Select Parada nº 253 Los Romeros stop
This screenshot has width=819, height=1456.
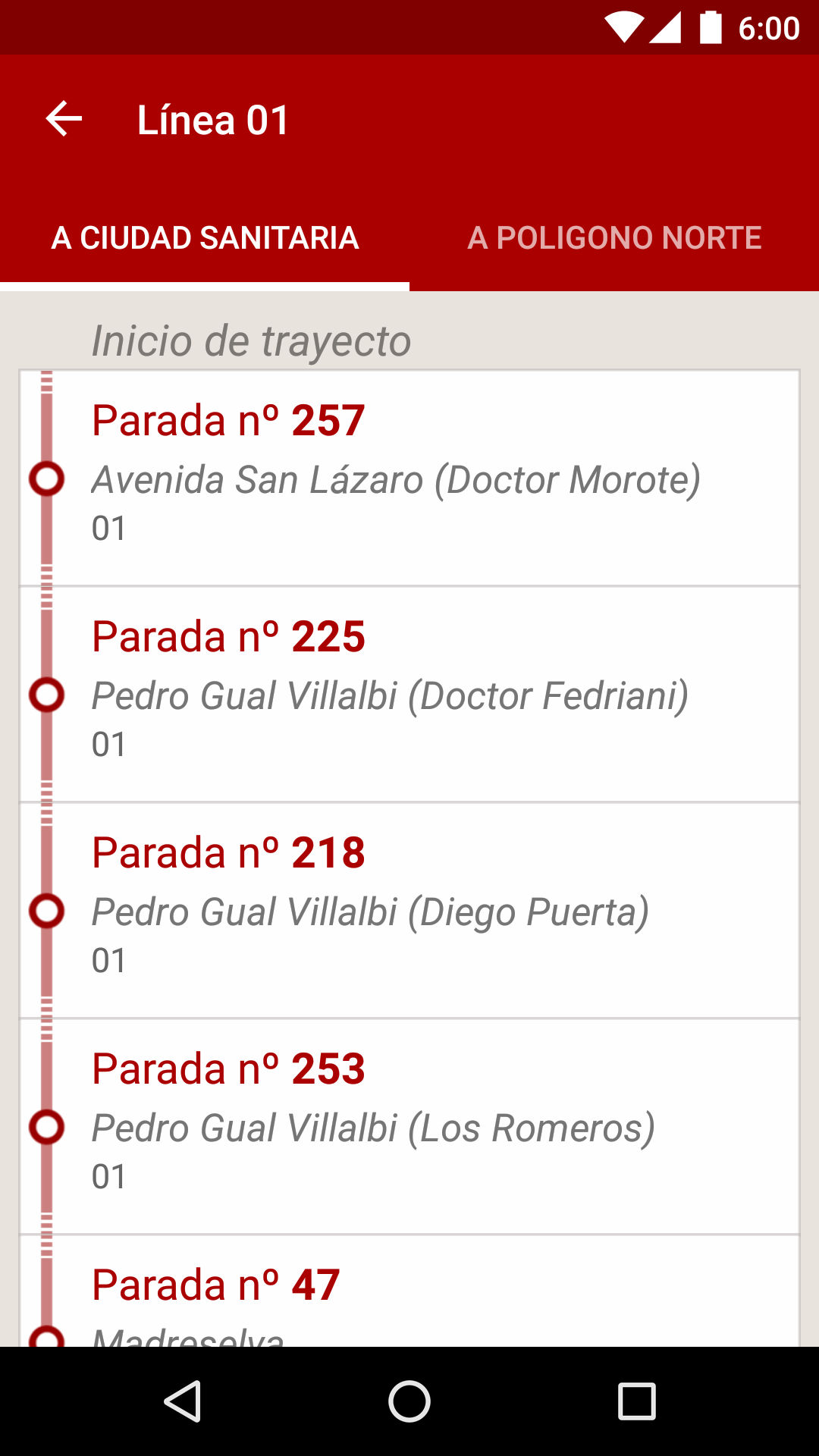(409, 1126)
